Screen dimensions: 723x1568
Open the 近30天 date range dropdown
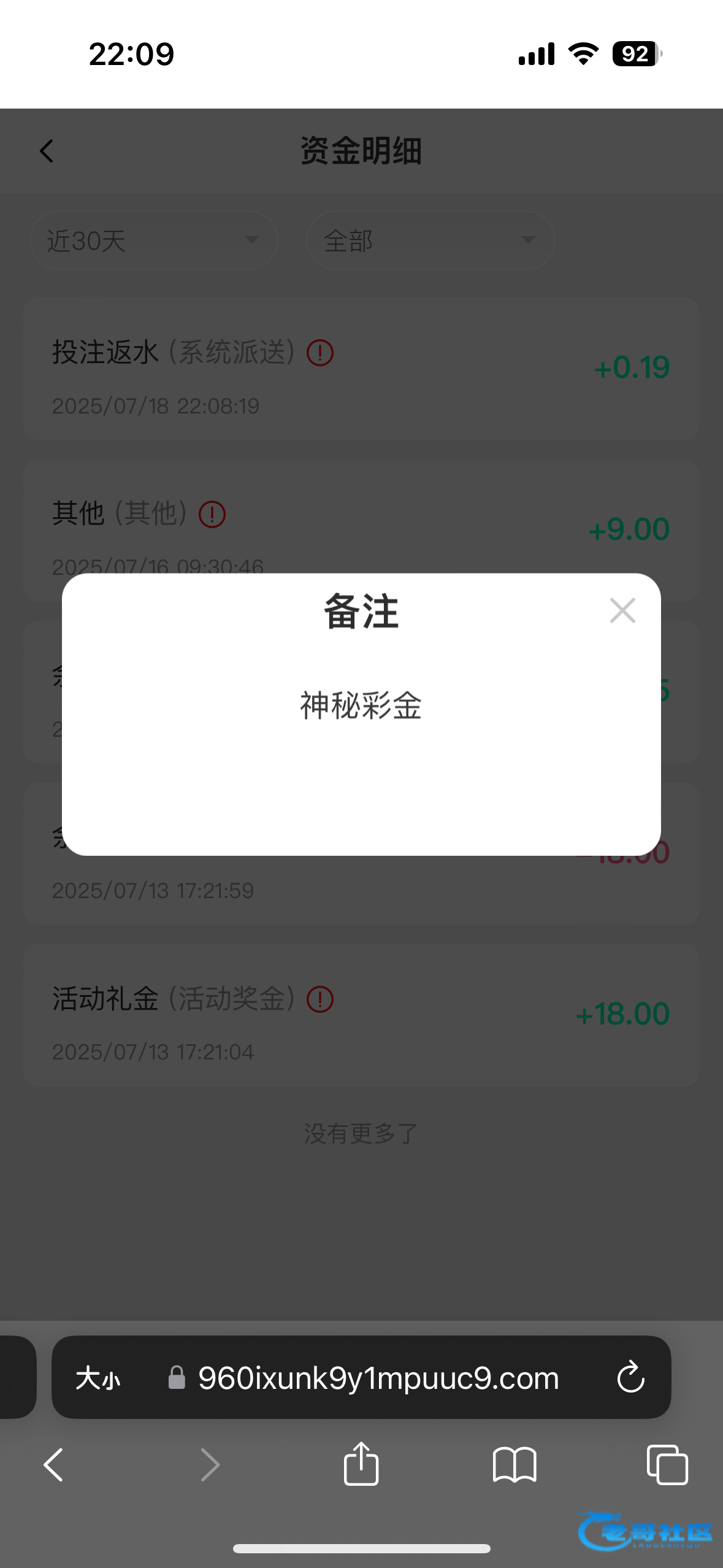[x=153, y=240]
